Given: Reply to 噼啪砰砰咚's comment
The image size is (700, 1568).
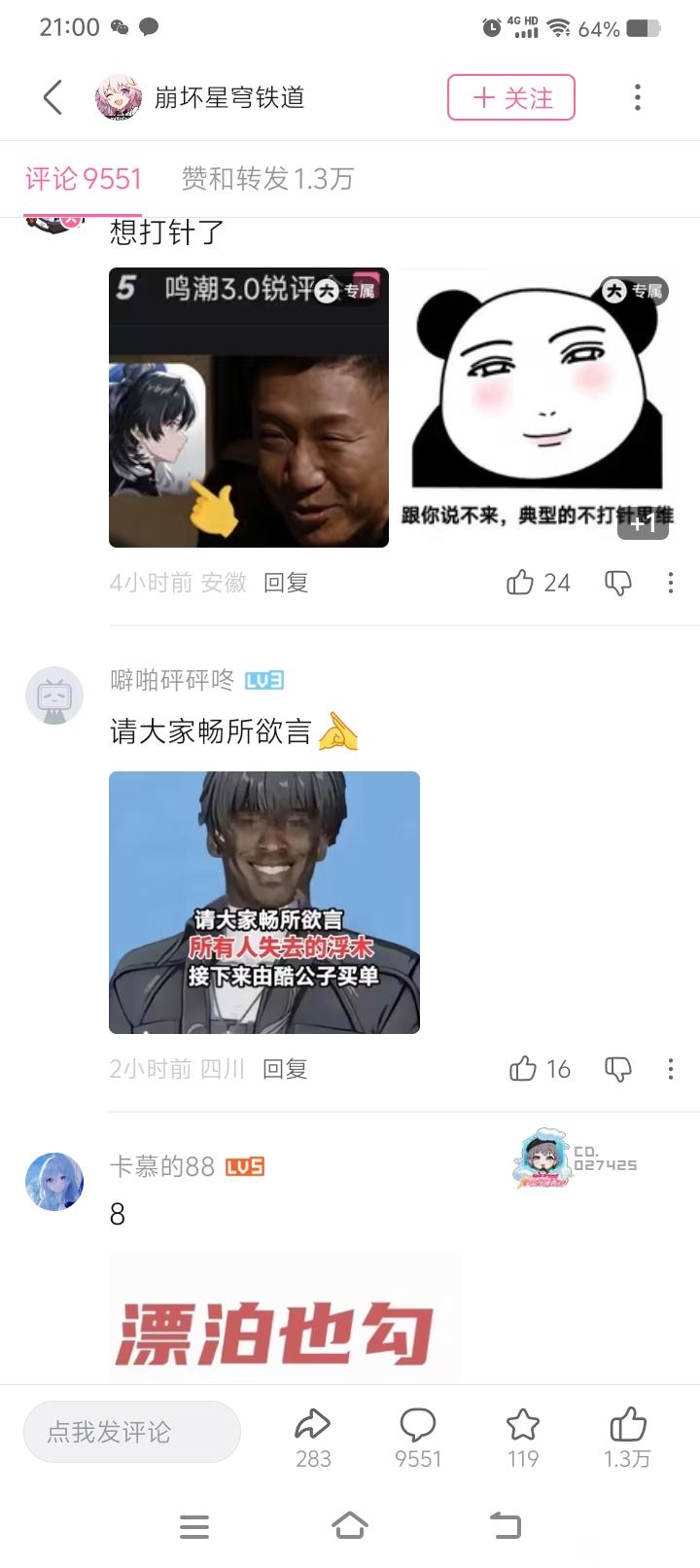Looking at the screenshot, I should point(285,1069).
